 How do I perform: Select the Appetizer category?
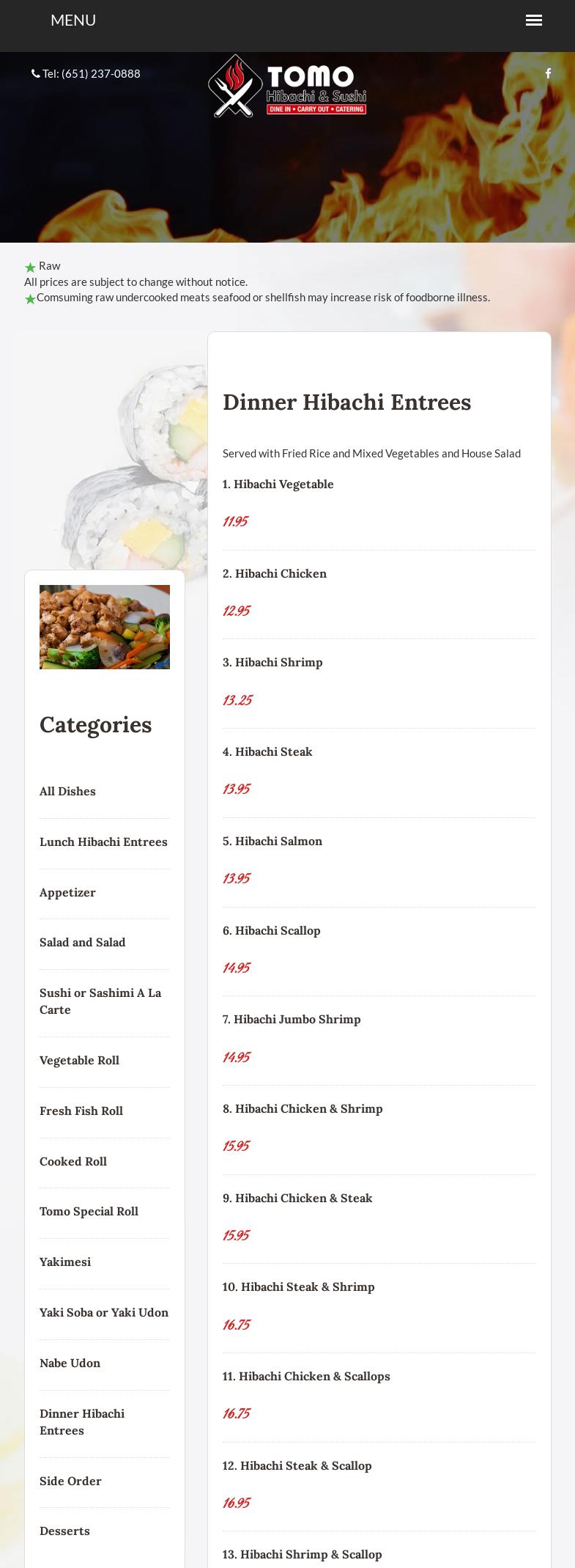[x=67, y=892]
